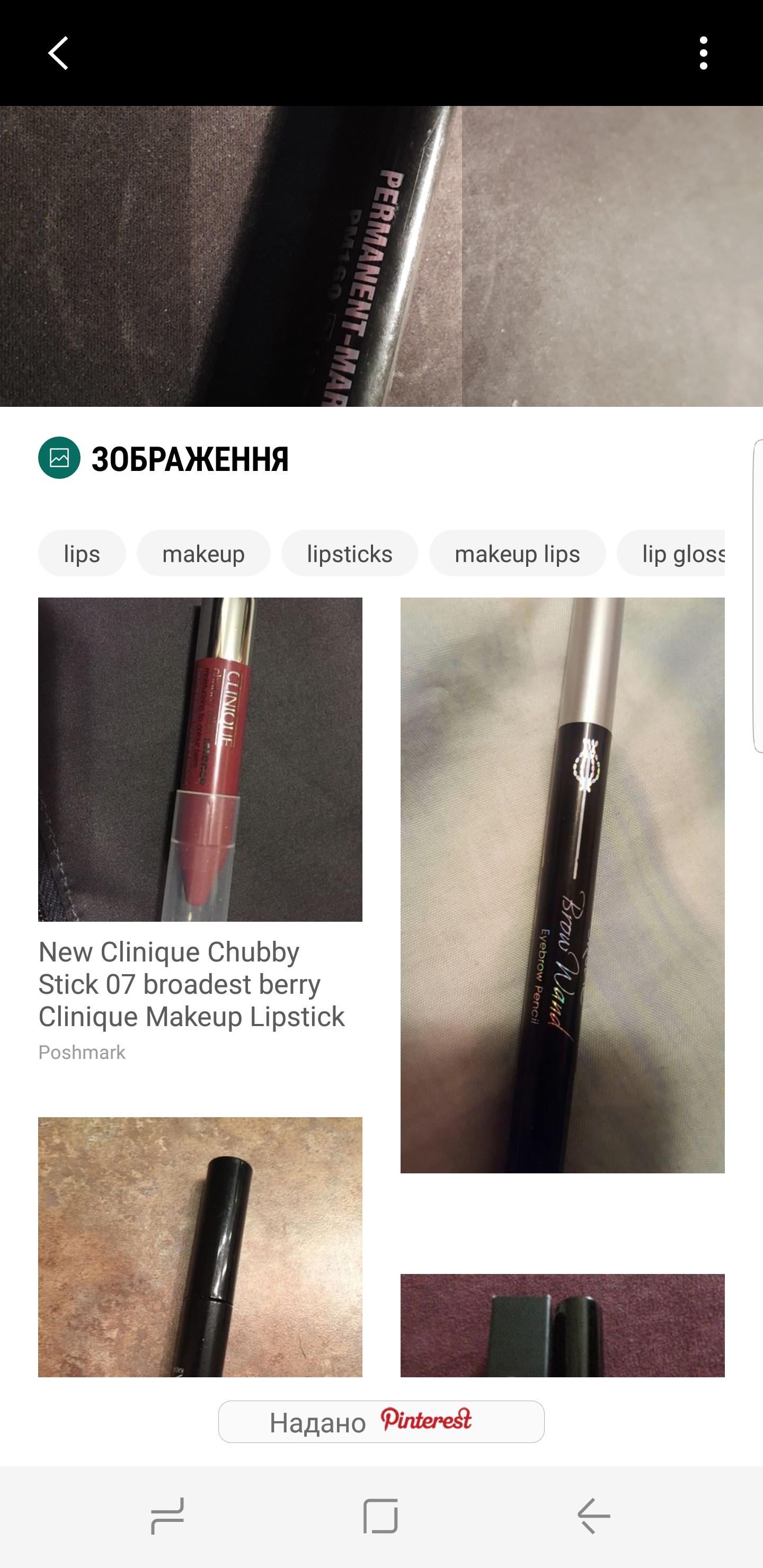The image size is (763, 1568).
Task: Apply the makeup lips chip
Action: [517, 554]
